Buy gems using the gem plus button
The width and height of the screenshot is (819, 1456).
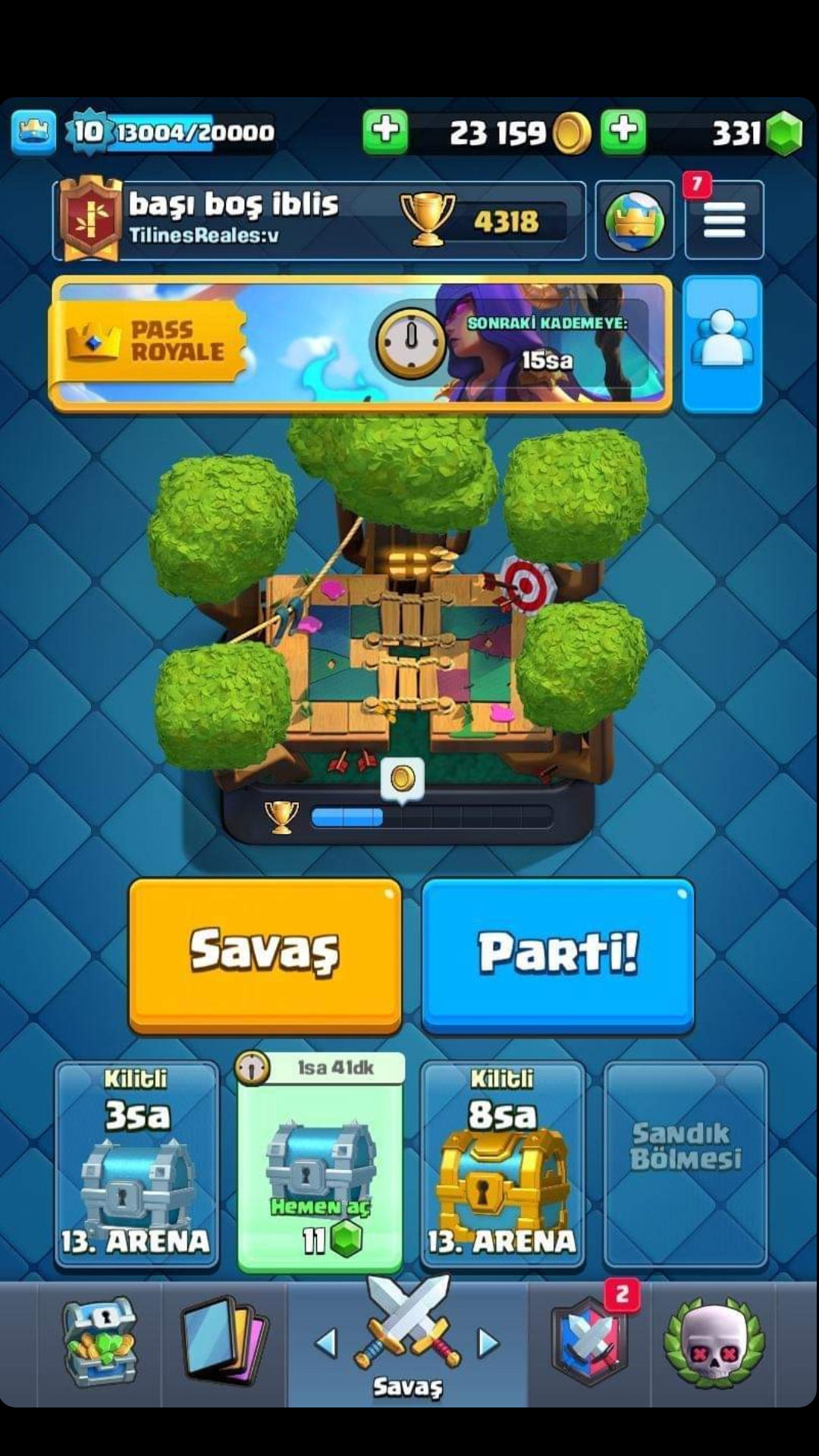(x=623, y=132)
